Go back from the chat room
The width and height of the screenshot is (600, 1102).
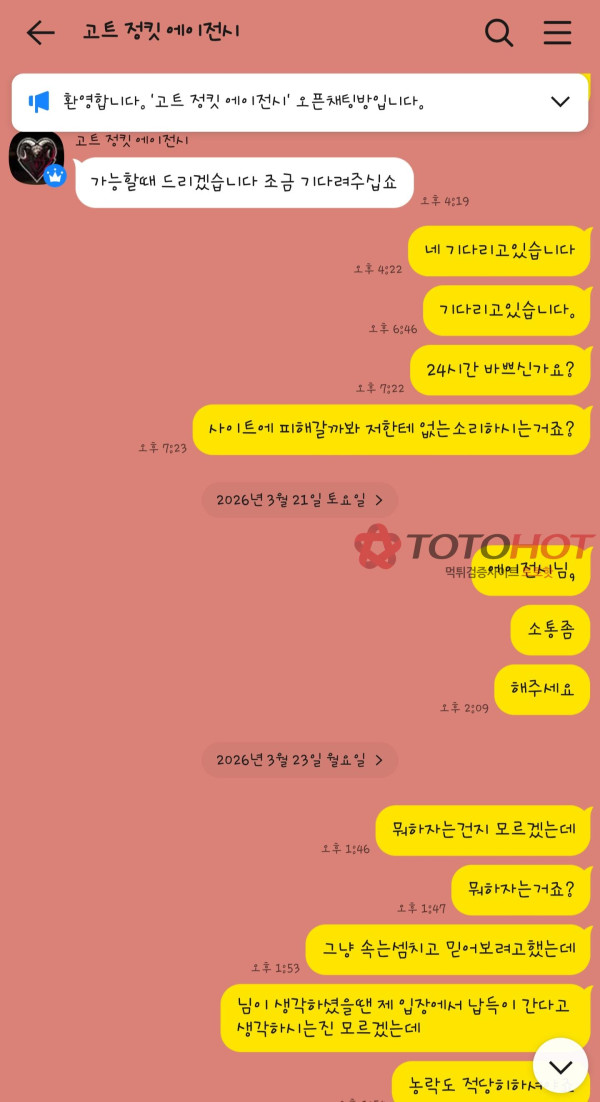[40, 33]
